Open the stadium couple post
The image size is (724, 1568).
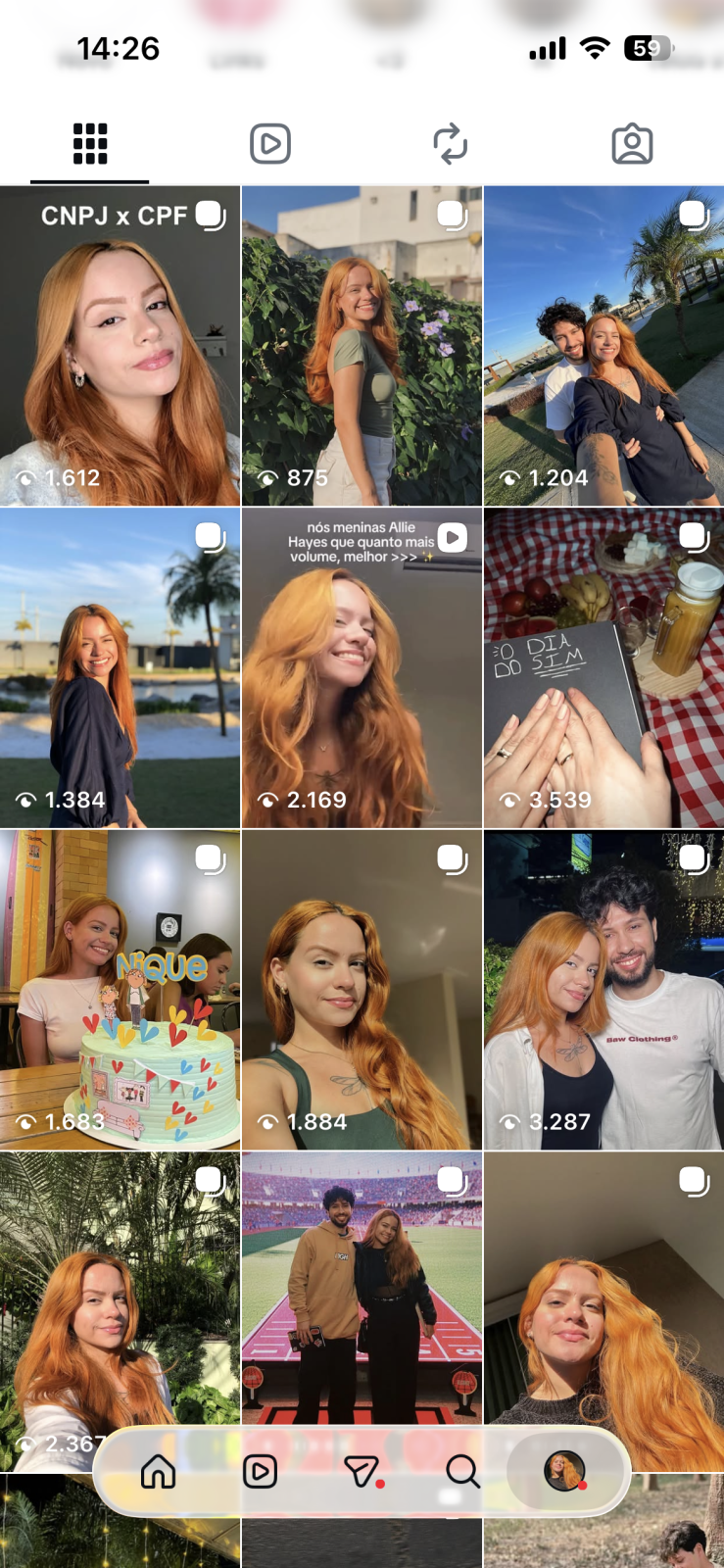coord(362,1288)
